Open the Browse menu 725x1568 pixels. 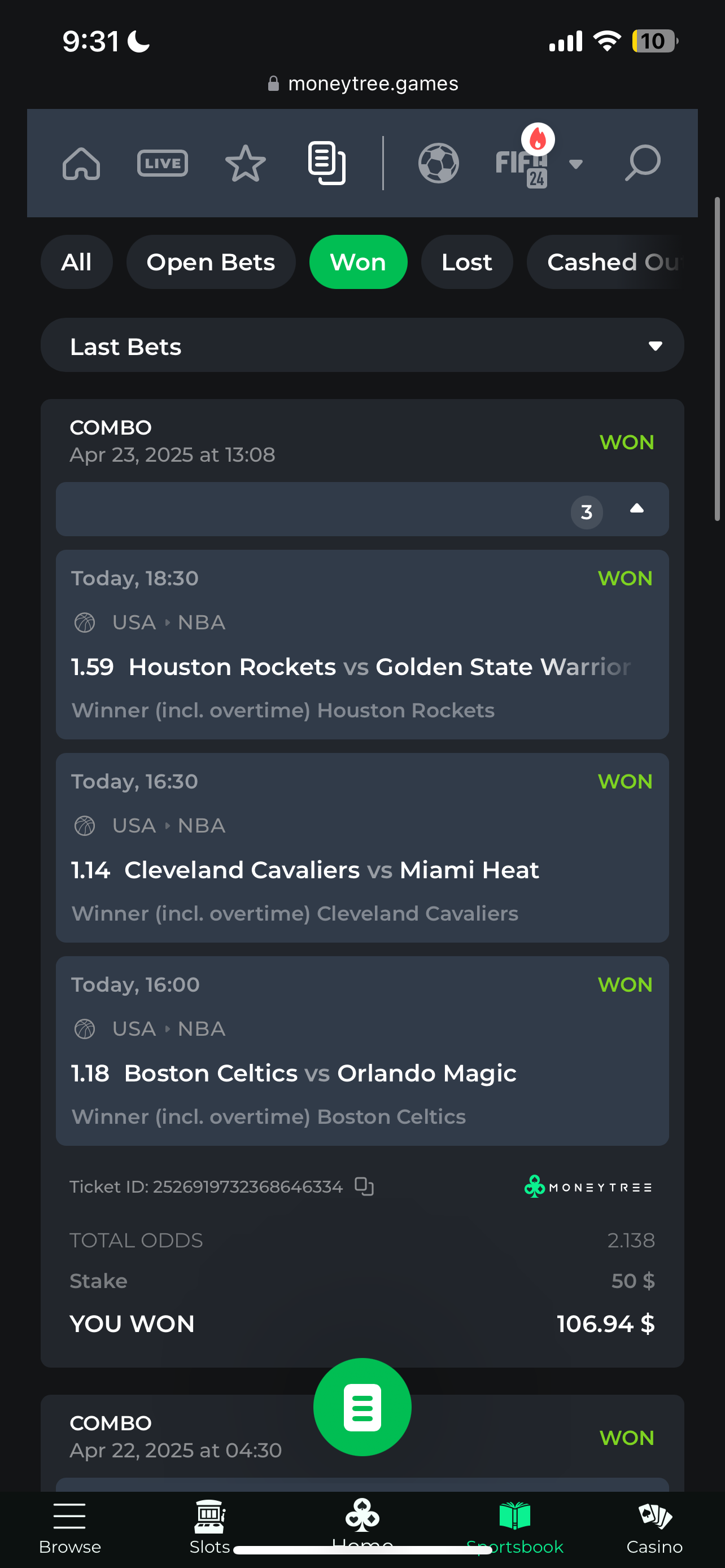(x=69, y=1526)
